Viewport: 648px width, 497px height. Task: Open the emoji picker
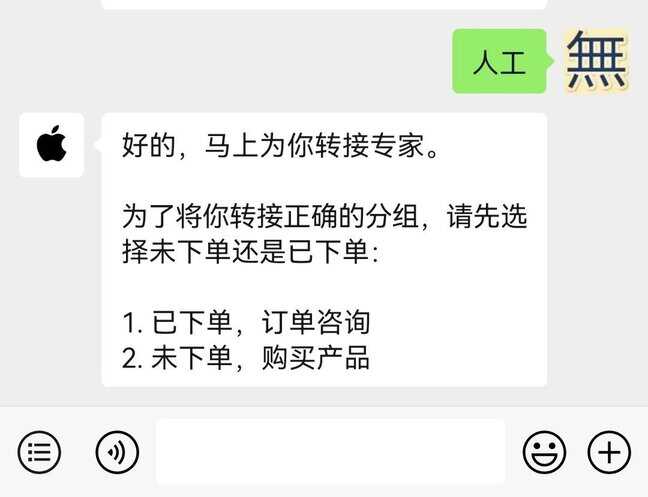click(x=544, y=452)
